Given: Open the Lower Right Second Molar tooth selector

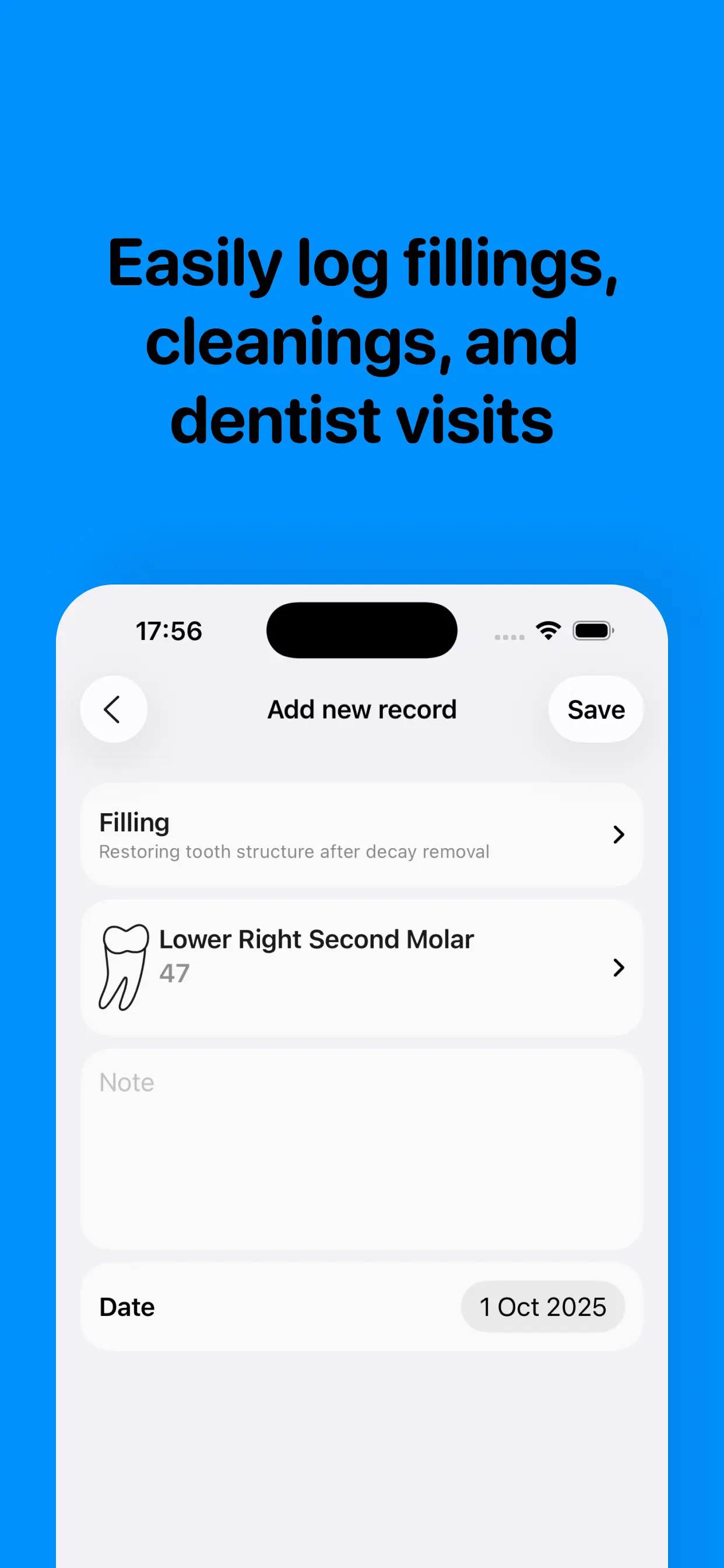Looking at the screenshot, I should coord(361,968).
